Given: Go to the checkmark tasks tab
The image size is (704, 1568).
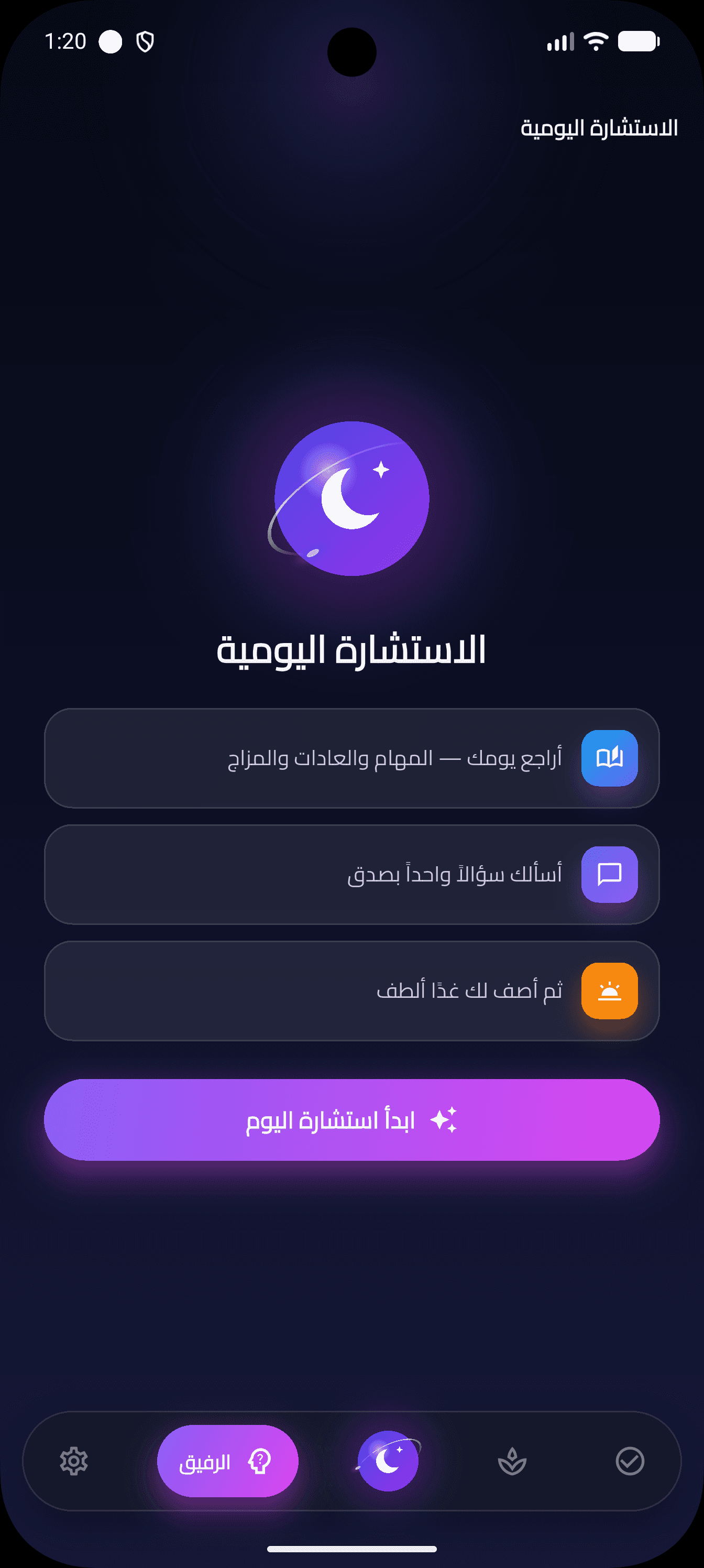Looking at the screenshot, I should tap(630, 1461).
